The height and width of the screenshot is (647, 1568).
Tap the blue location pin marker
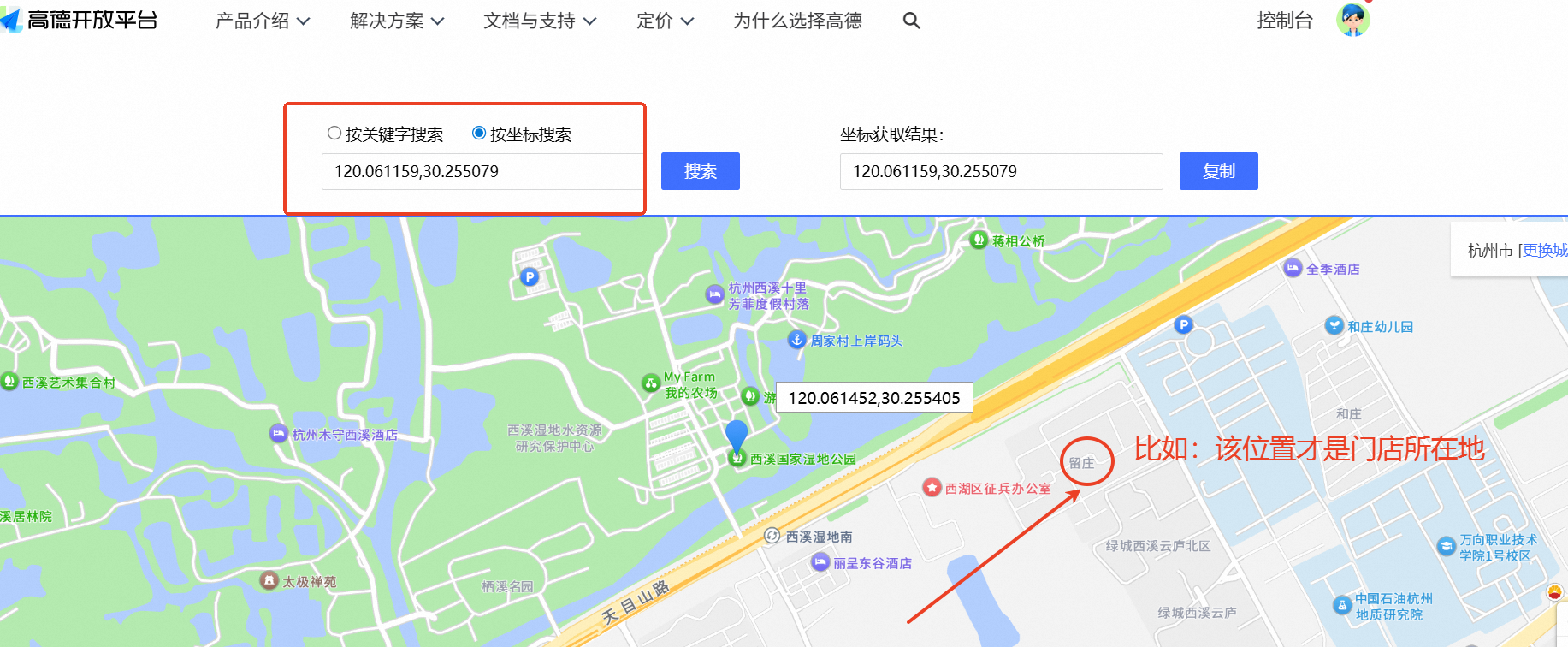tap(736, 435)
